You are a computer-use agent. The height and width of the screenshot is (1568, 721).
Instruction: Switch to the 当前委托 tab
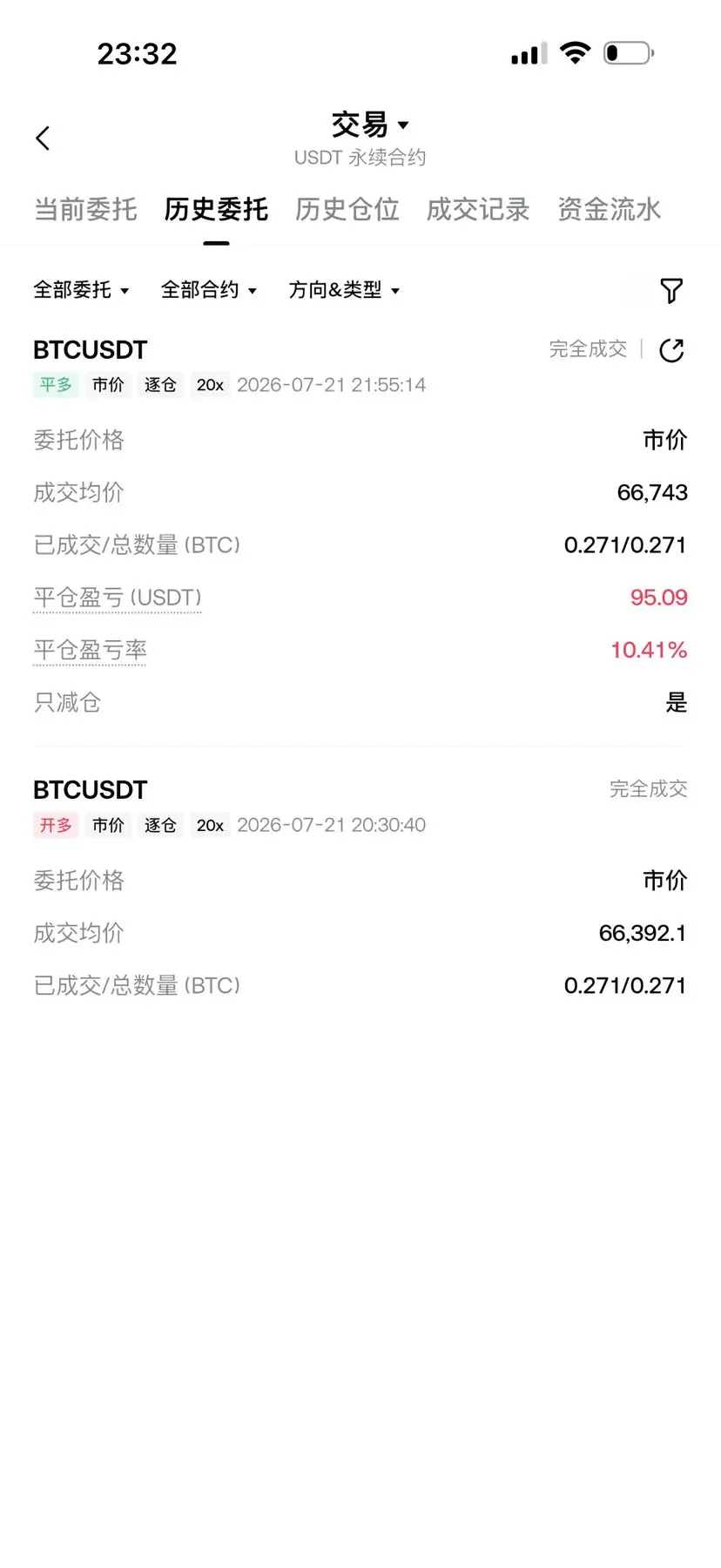coord(85,210)
